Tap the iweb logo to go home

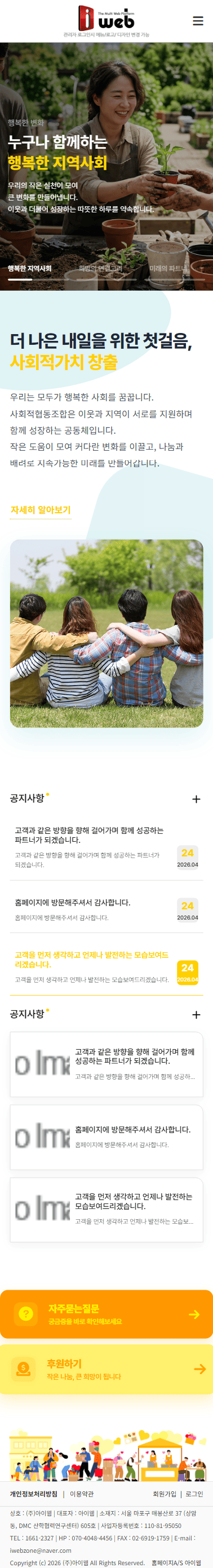(x=106, y=18)
